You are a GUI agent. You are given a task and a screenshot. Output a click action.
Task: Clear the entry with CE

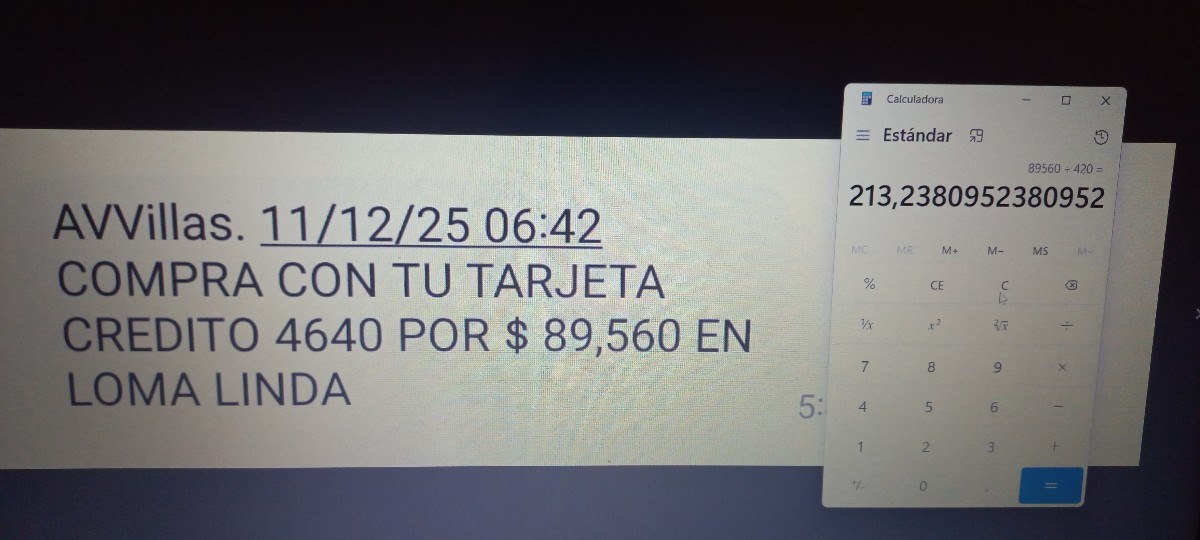pyautogui.click(x=937, y=286)
